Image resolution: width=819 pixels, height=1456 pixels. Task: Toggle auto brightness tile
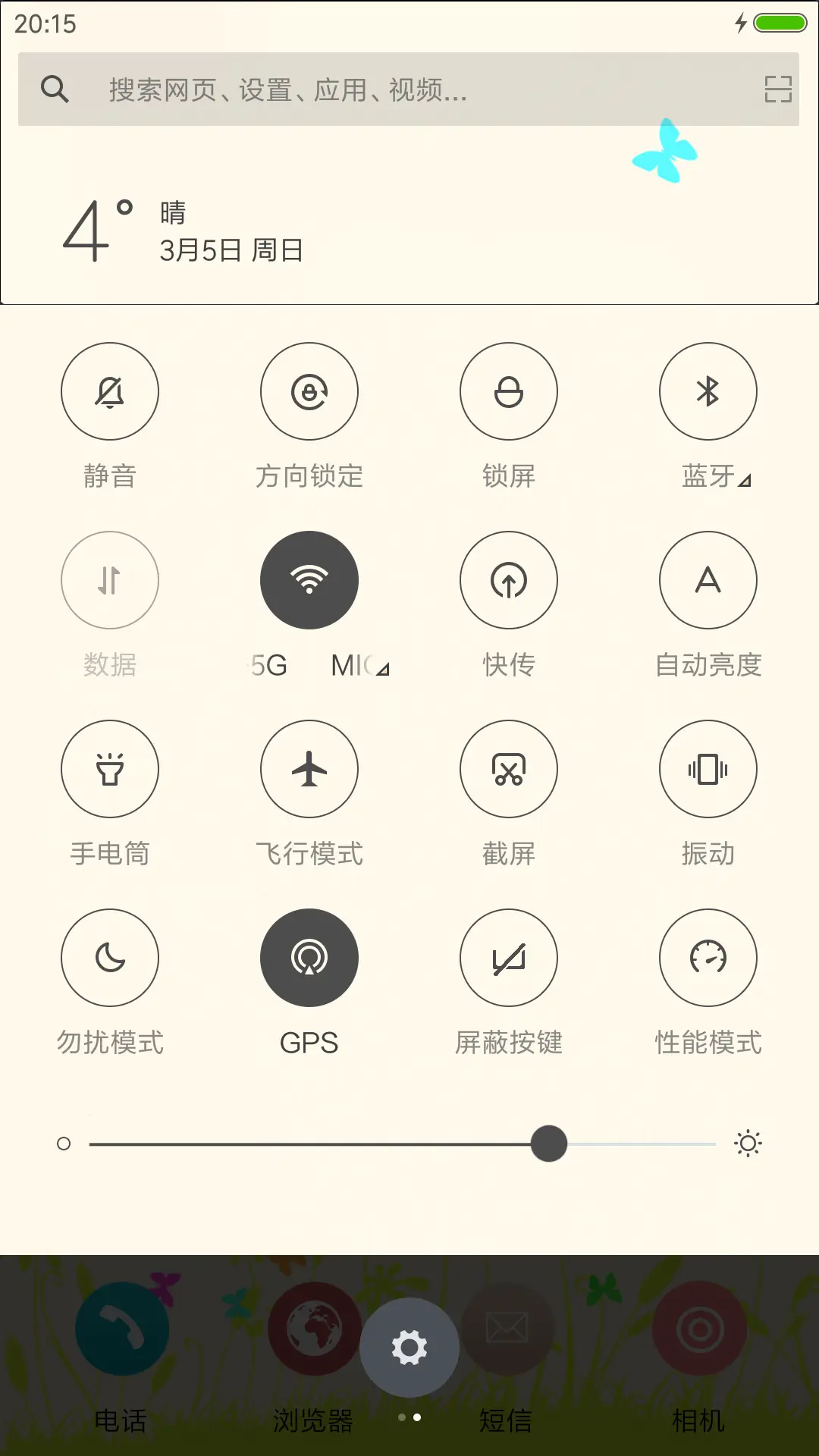708,579
